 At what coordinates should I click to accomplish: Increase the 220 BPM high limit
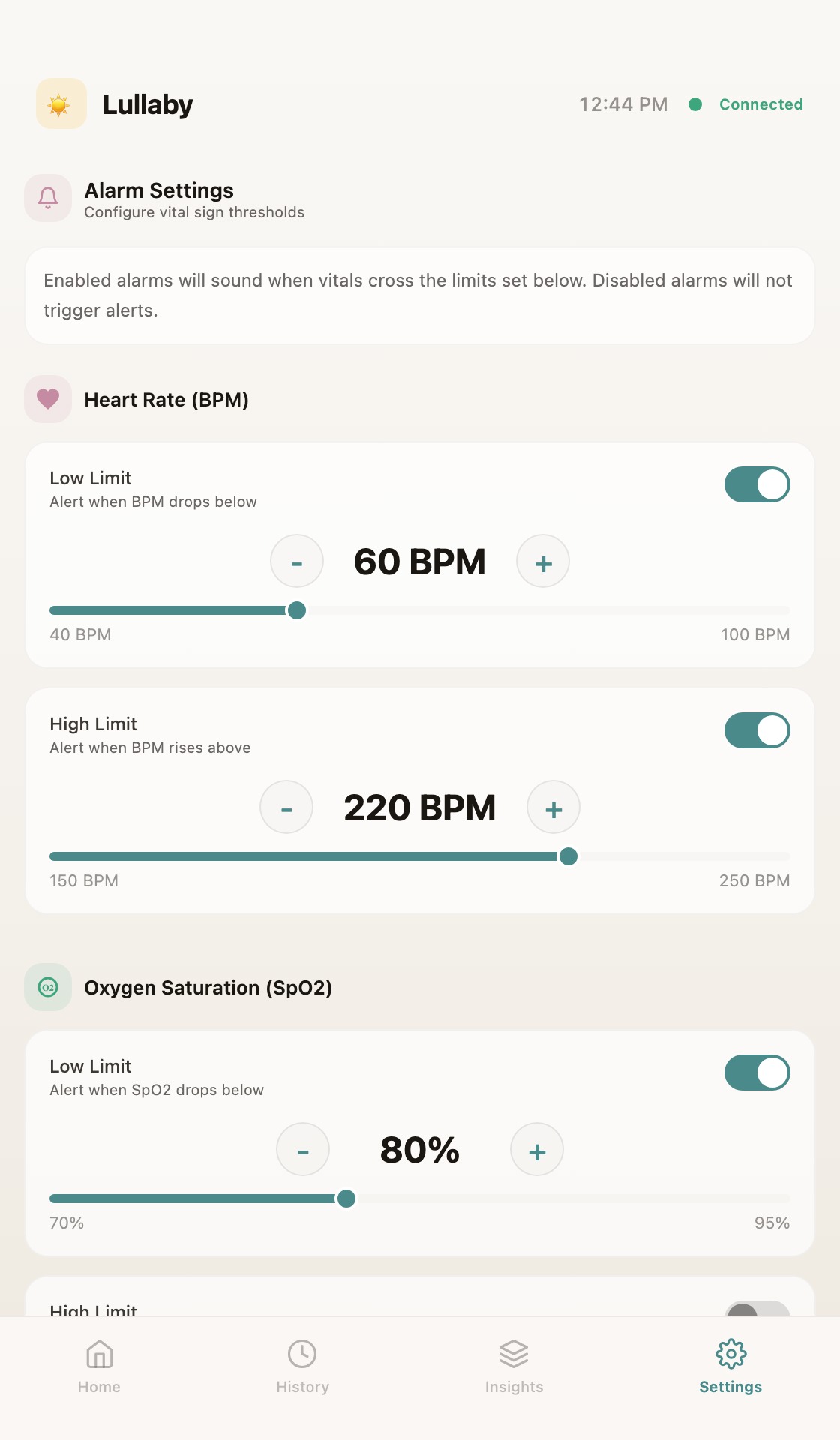point(553,808)
